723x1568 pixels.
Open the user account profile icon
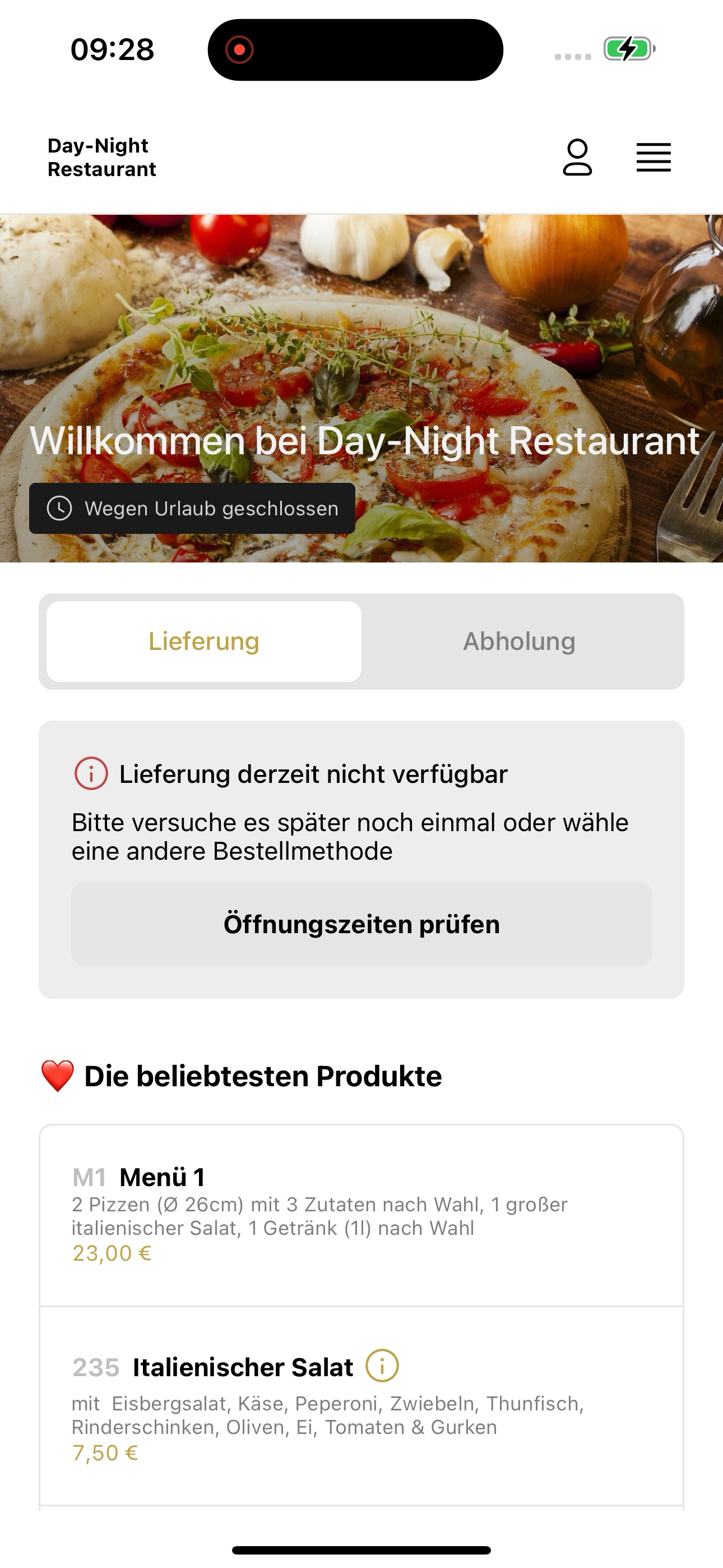[577, 157]
